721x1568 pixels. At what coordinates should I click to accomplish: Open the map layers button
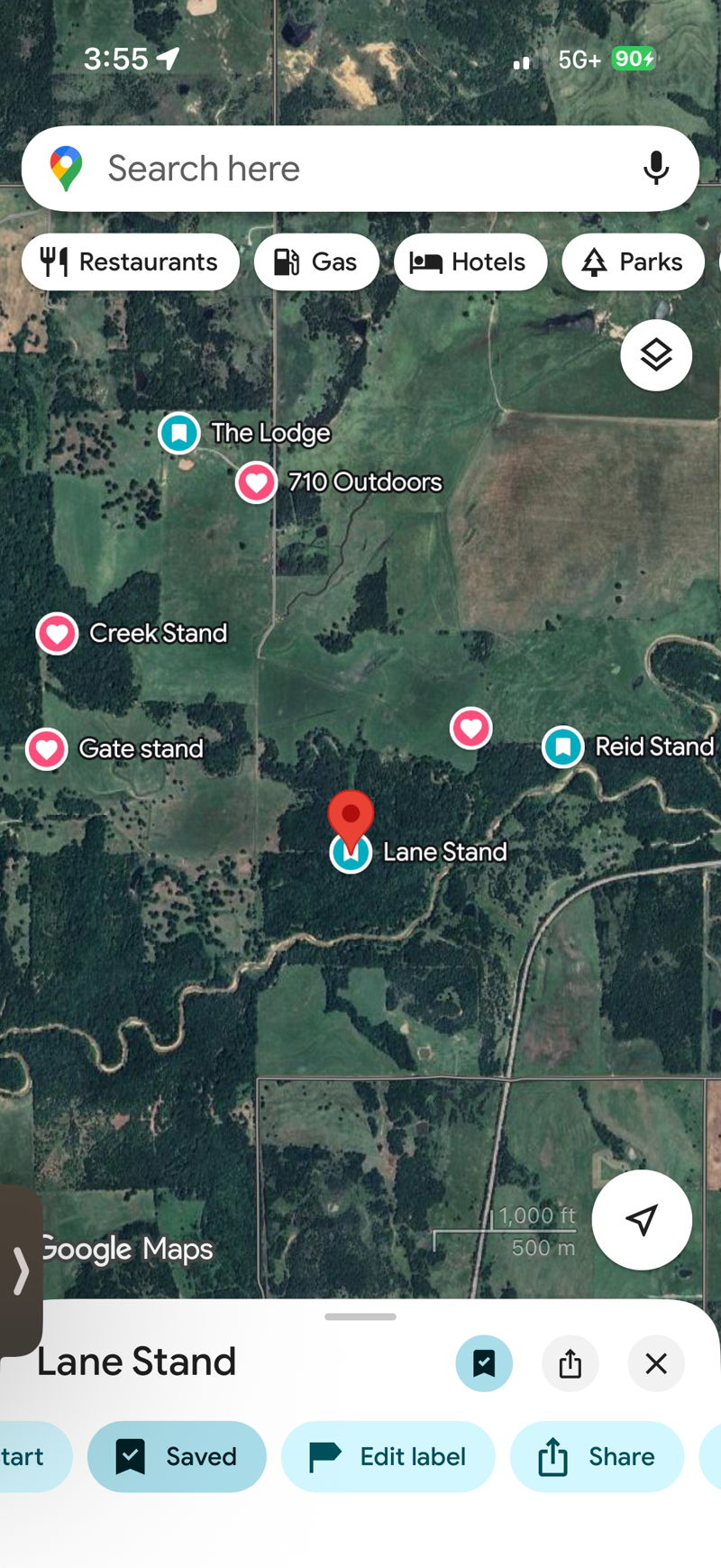point(656,355)
